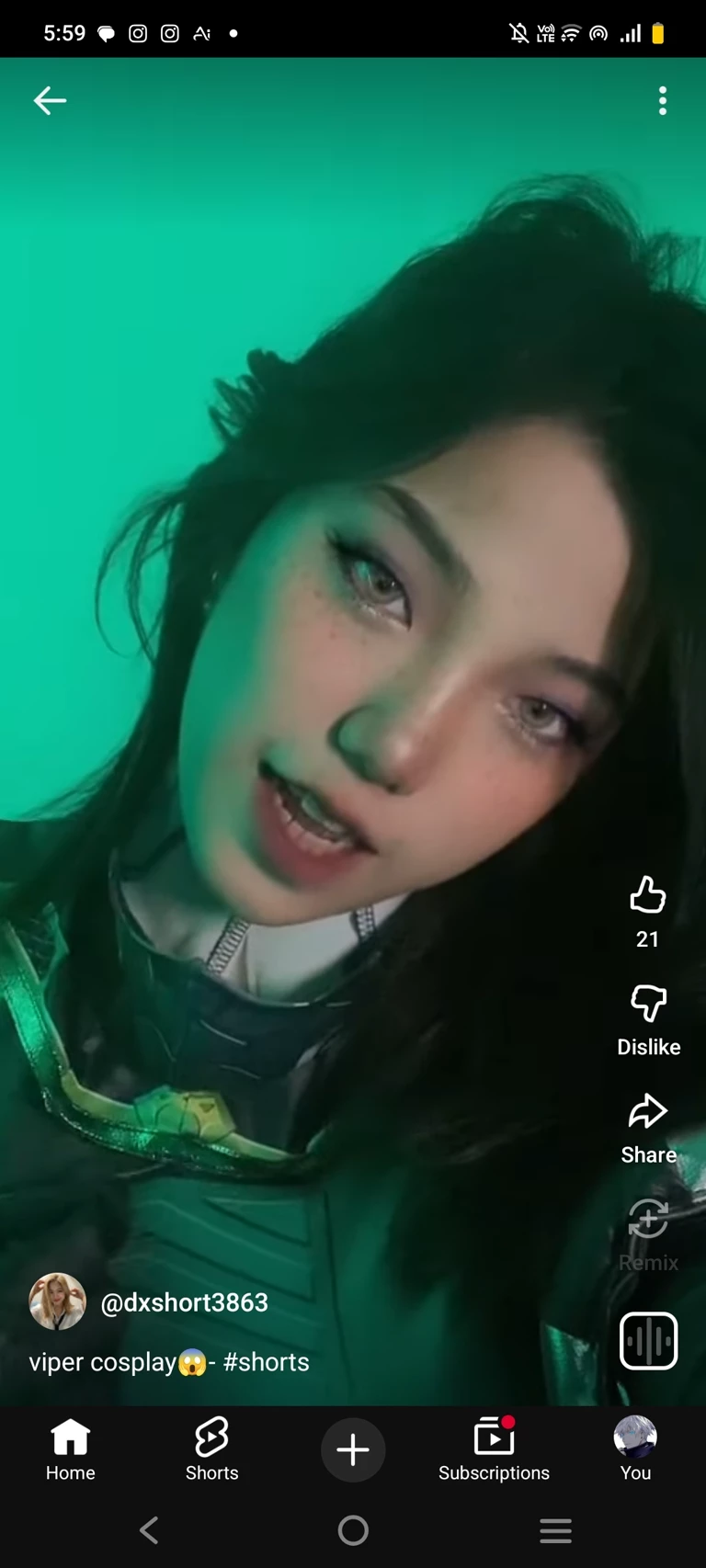Open the Subscriptions tab

[x=494, y=1449]
